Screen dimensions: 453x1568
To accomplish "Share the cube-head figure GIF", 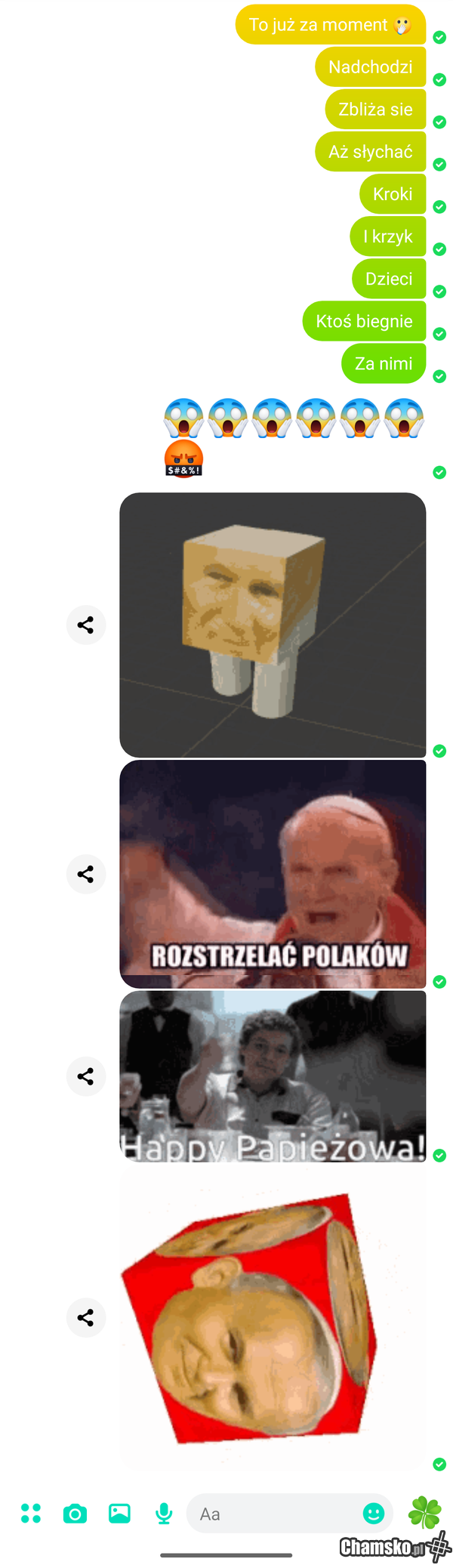I will tap(86, 625).
